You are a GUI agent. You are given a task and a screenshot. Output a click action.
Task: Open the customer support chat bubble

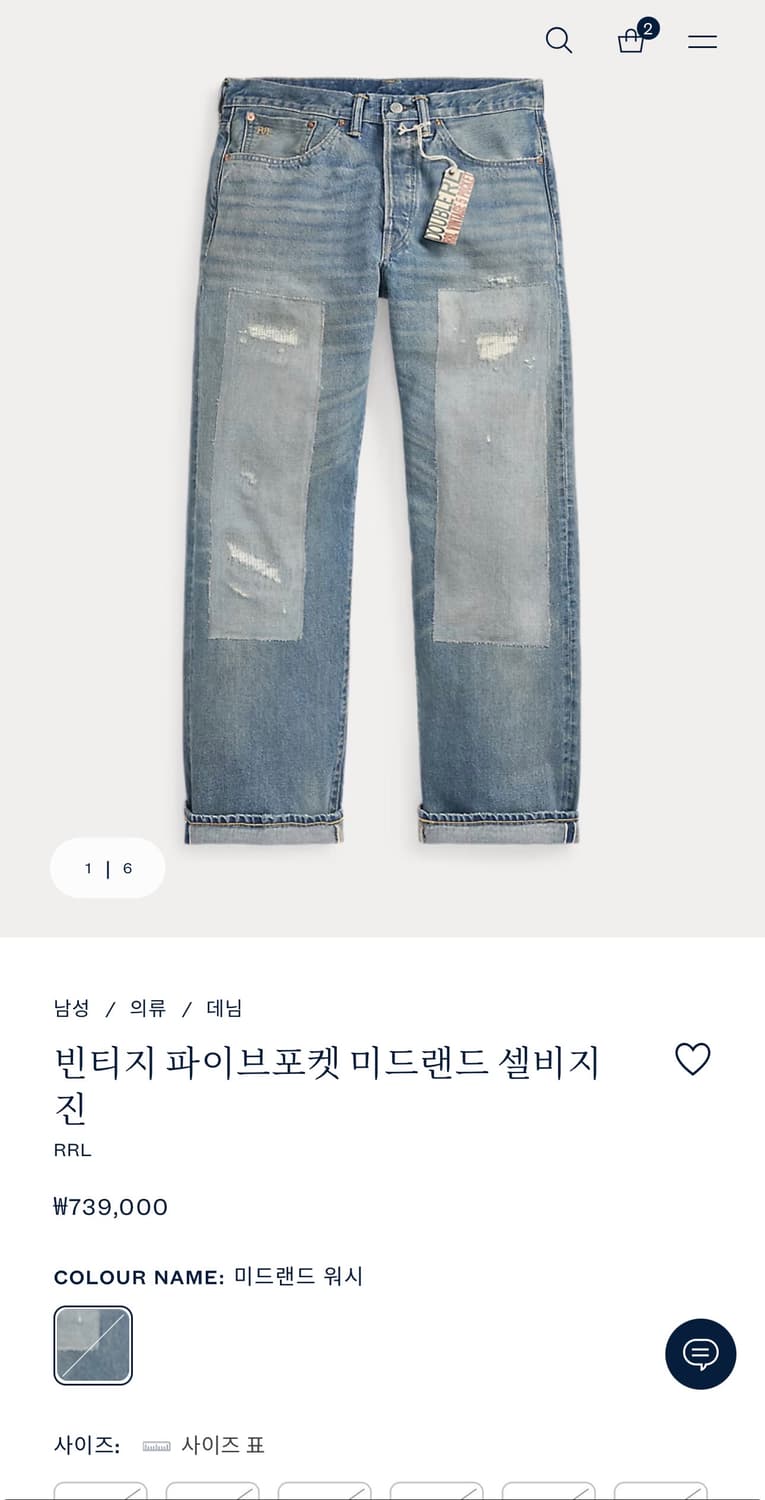tap(700, 1353)
